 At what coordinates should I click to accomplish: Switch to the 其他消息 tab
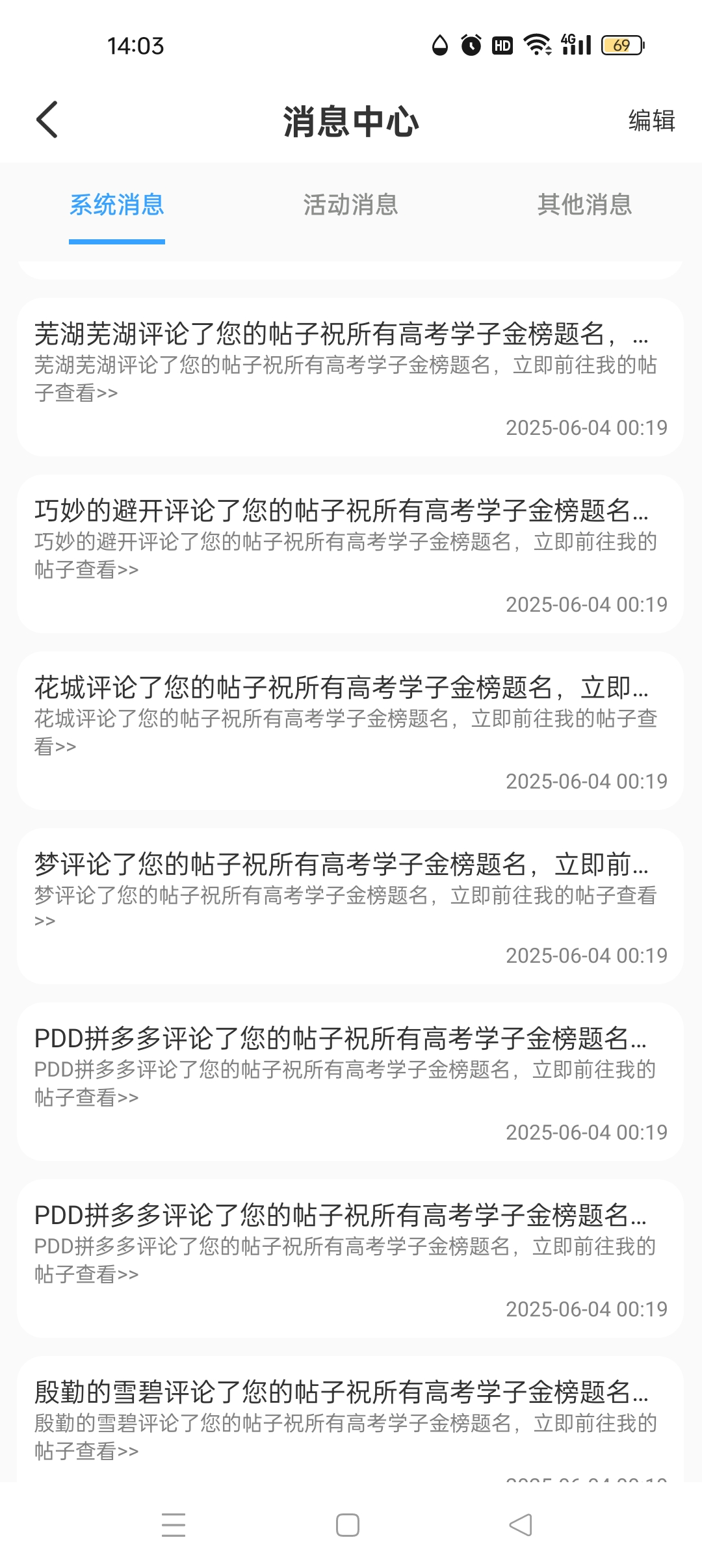pos(584,205)
